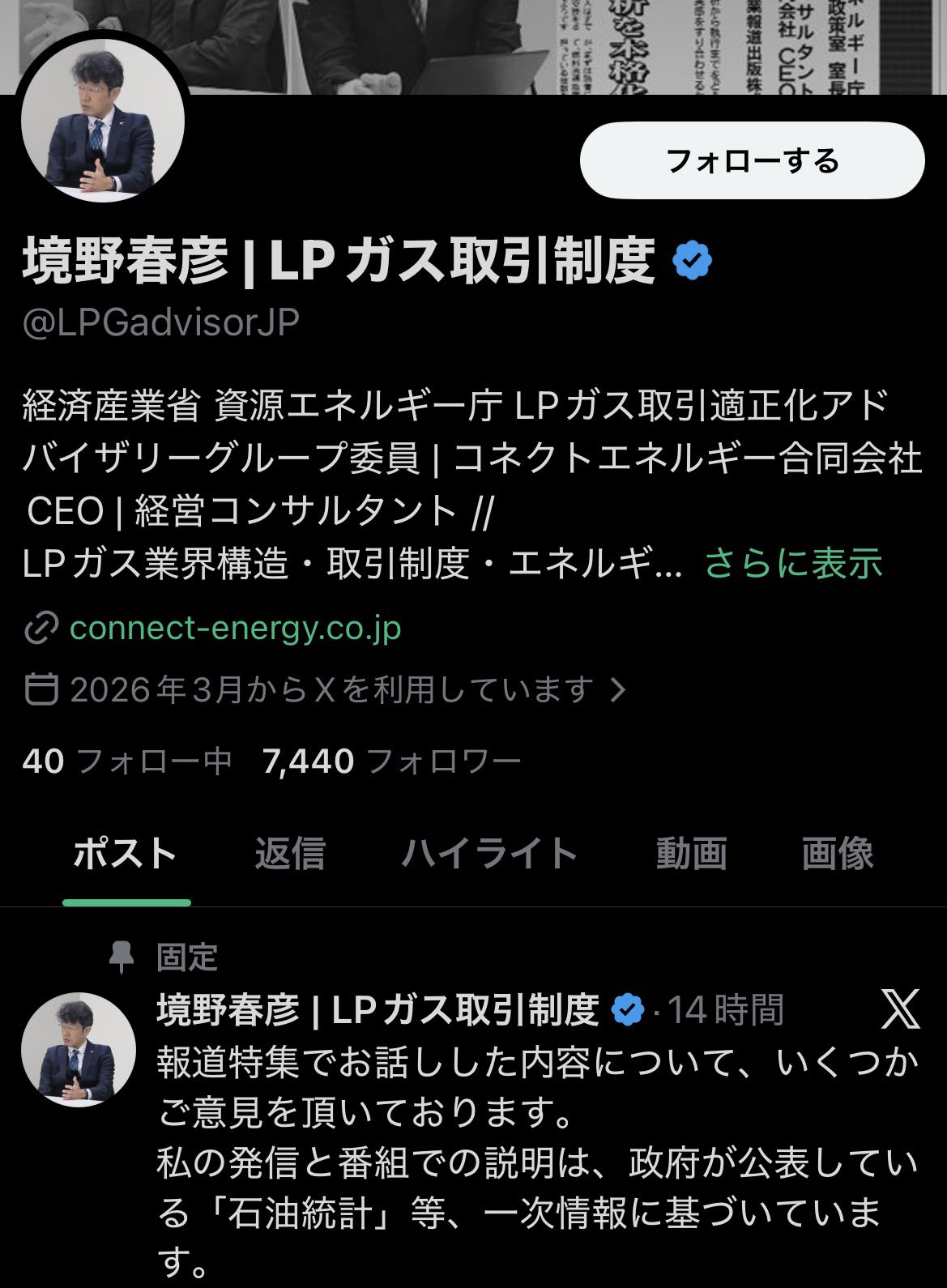Viewport: 947px width, 1288px height.
Task: Open the author avatar on the pinned post
Action: coord(79,1050)
